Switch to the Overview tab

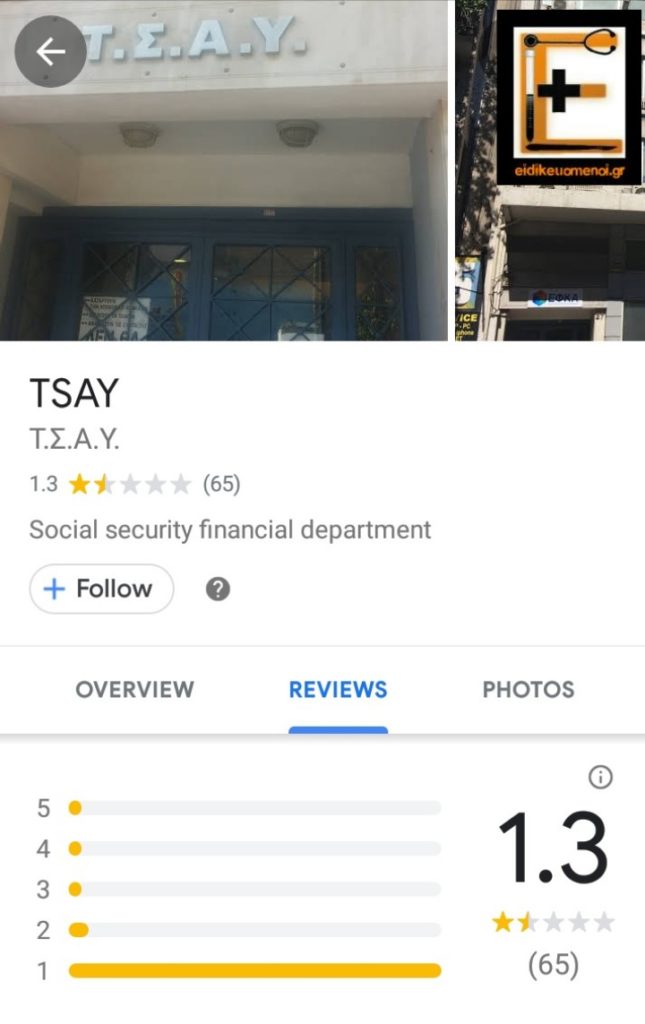tap(134, 689)
